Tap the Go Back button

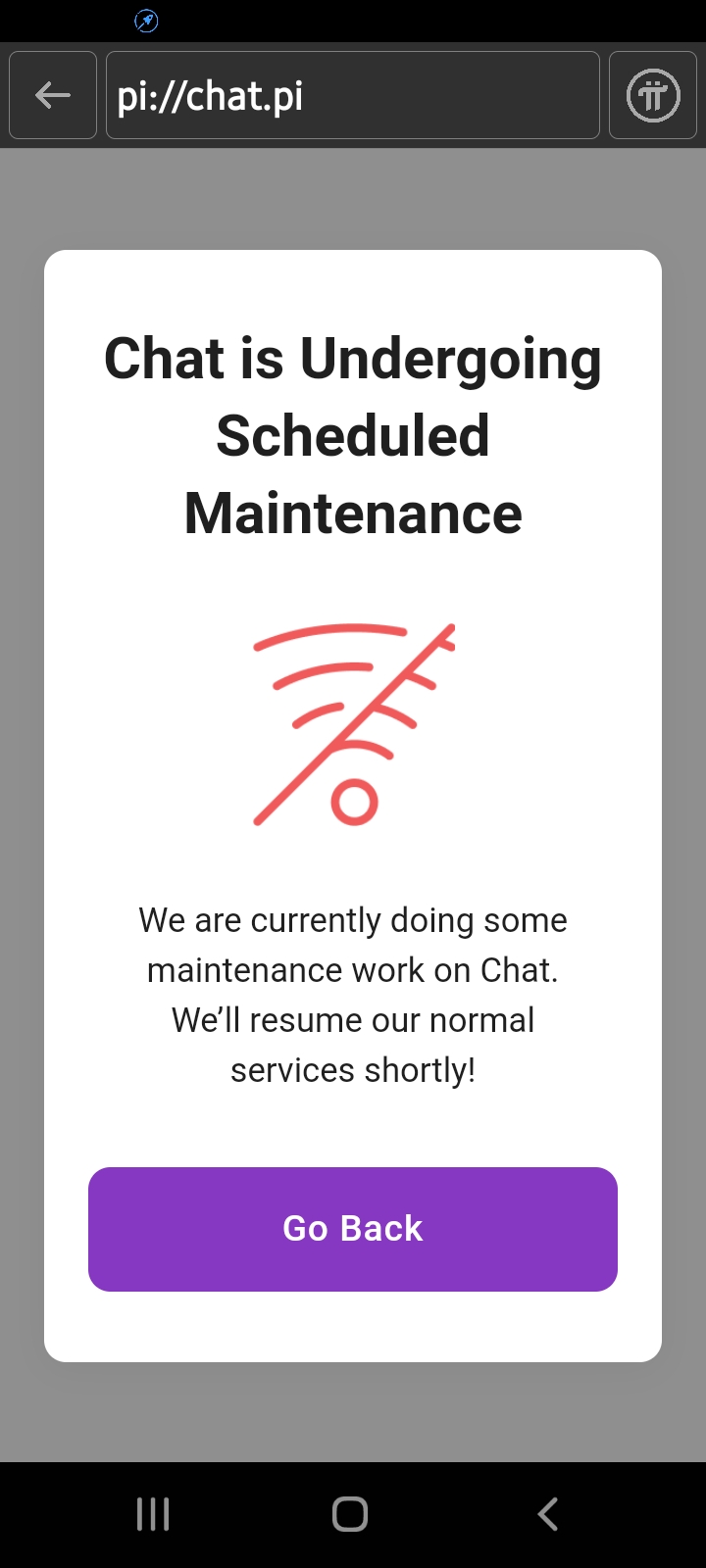coord(353,1229)
